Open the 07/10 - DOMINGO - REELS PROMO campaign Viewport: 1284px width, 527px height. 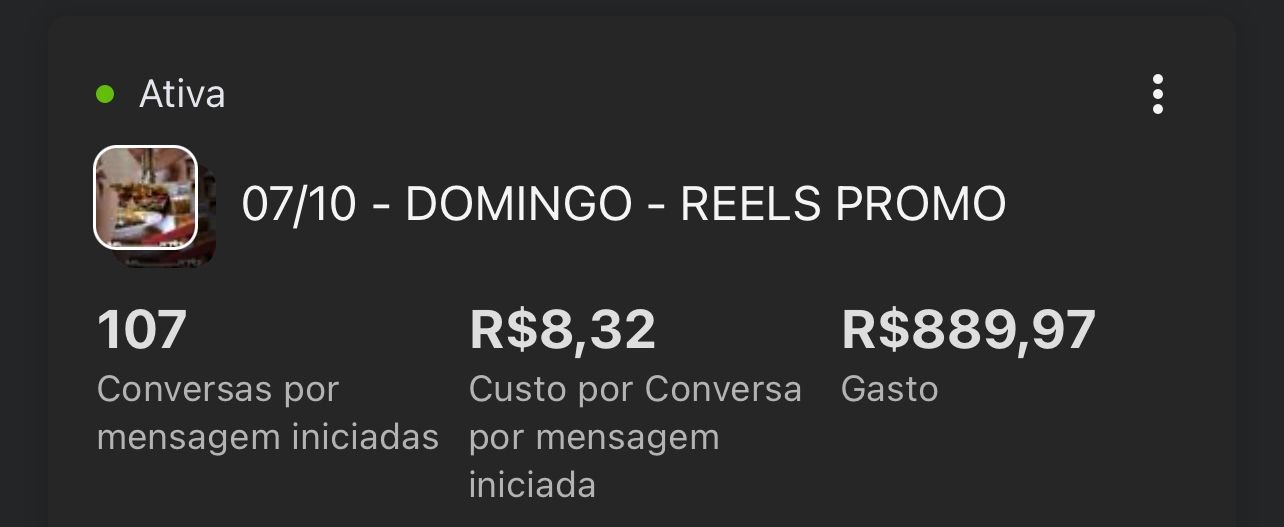(x=622, y=205)
